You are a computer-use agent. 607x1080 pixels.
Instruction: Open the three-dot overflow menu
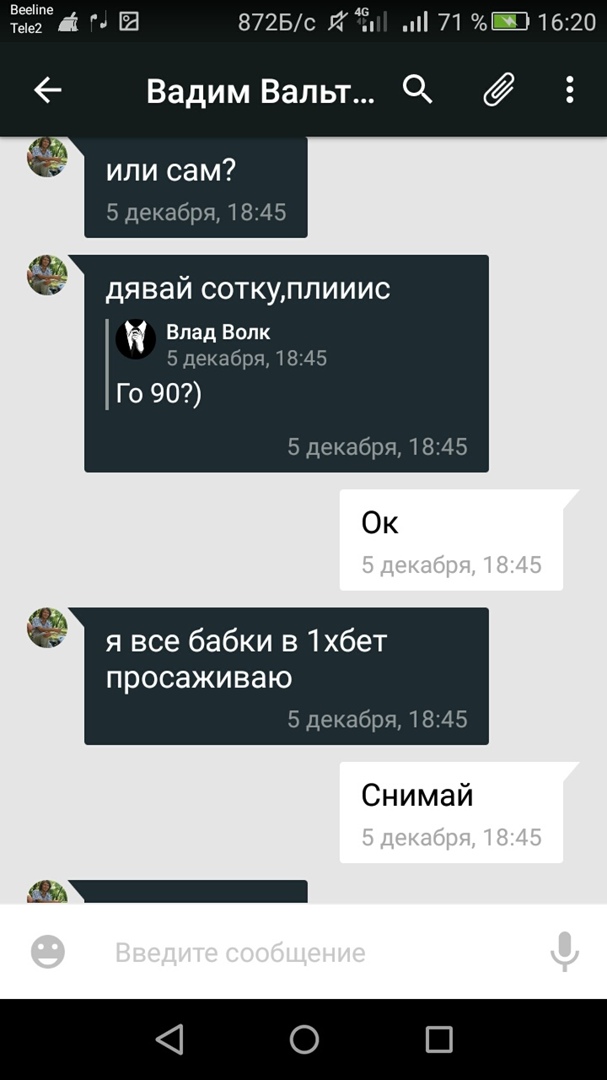(569, 91)
